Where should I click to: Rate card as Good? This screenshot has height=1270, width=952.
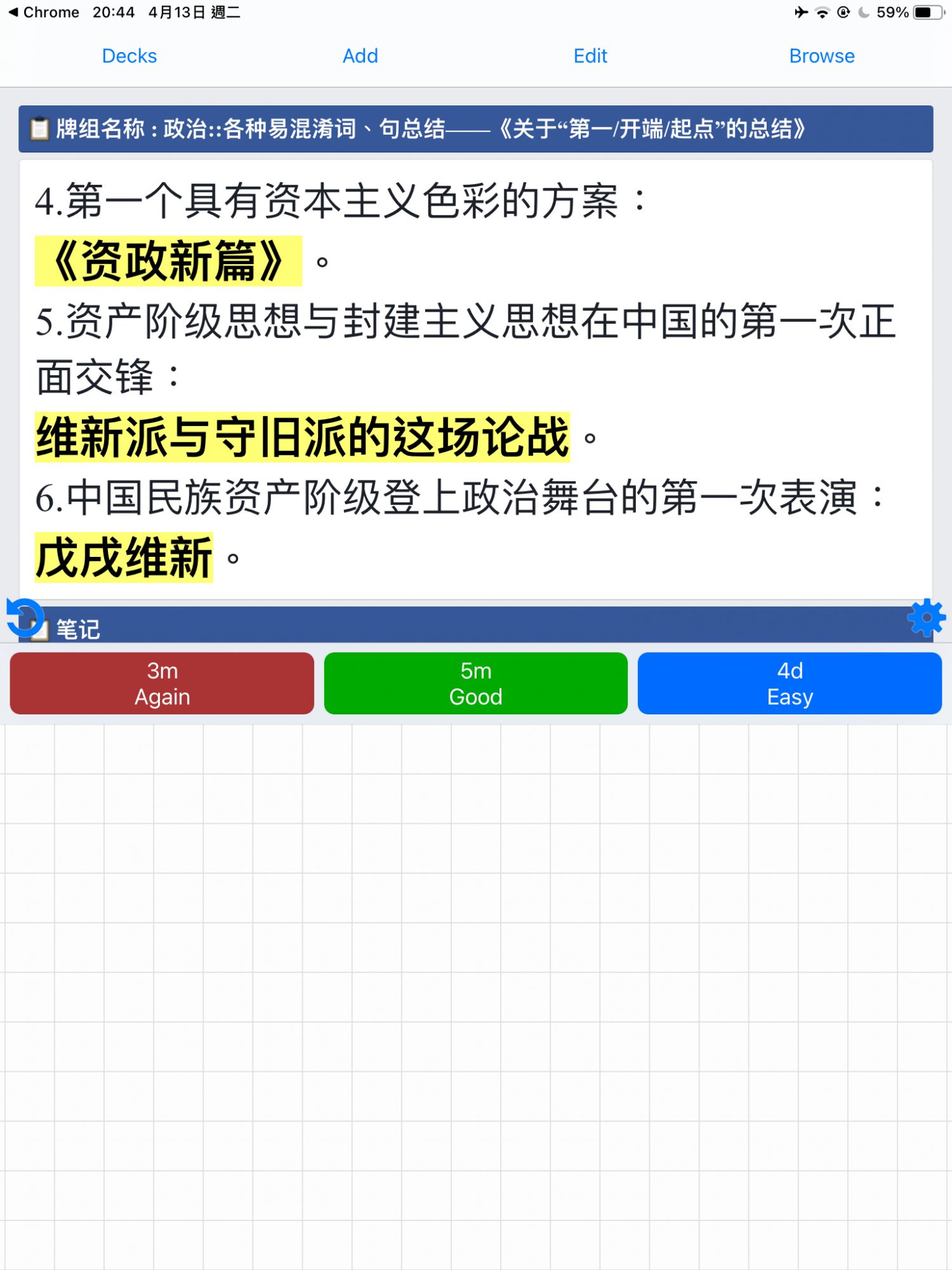tap(475, 683)
